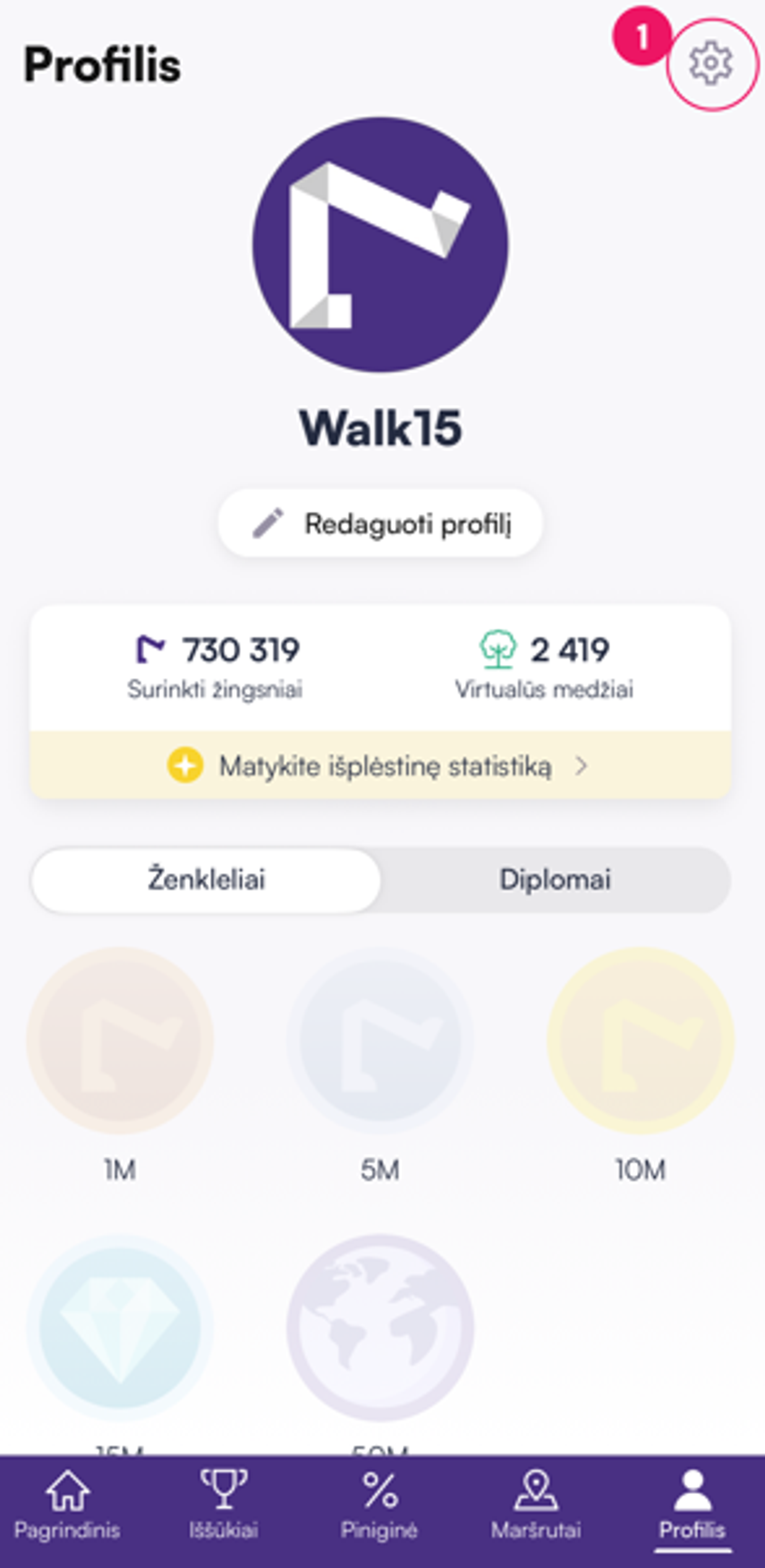Open Matykite išplėstinę statistiką banner
Image resolution: width=765 pixels, height=1568 pixels.
[x=380, y=766]
